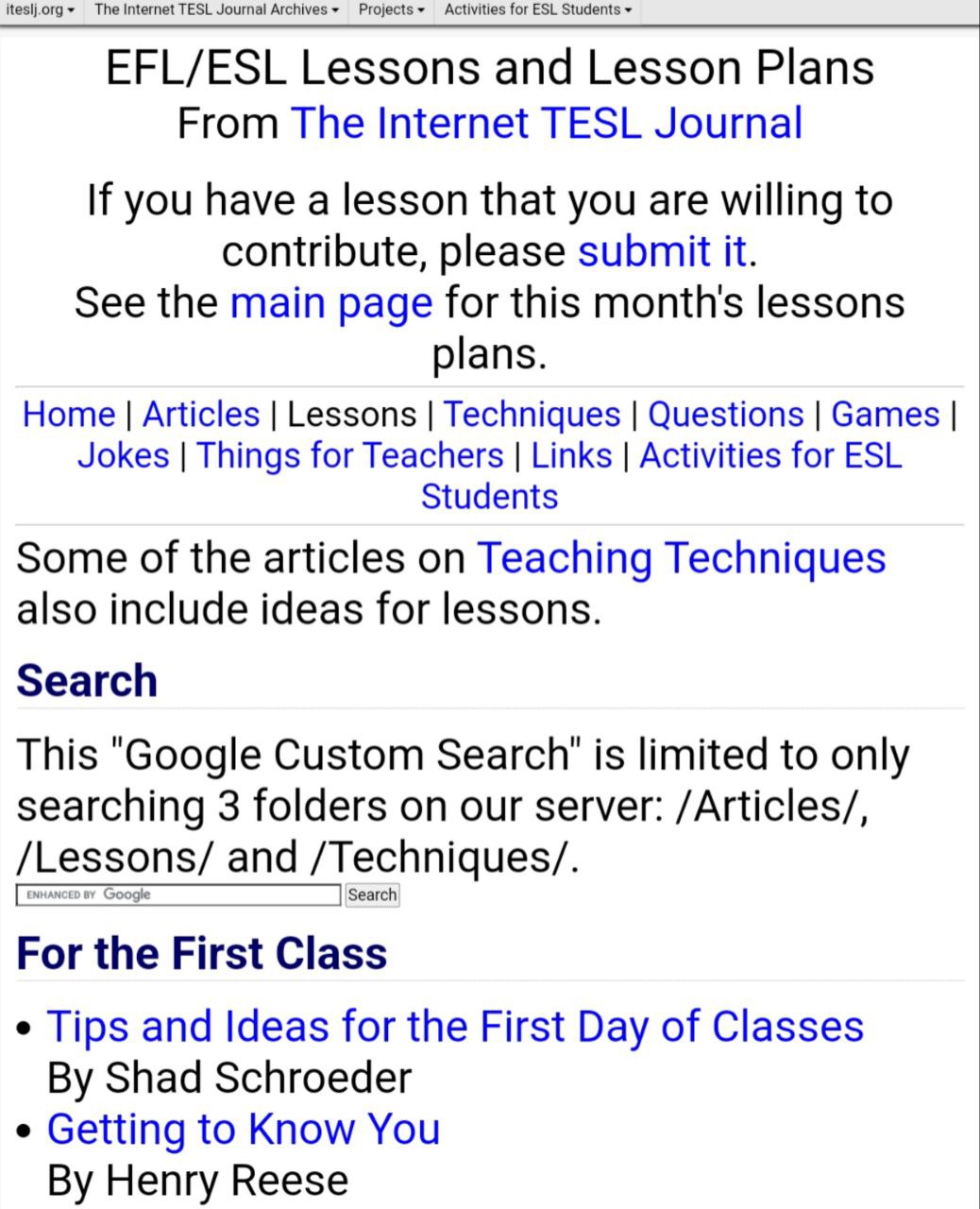
Task: Open the Teaching Techniques link
Action: tap(681, 558)
